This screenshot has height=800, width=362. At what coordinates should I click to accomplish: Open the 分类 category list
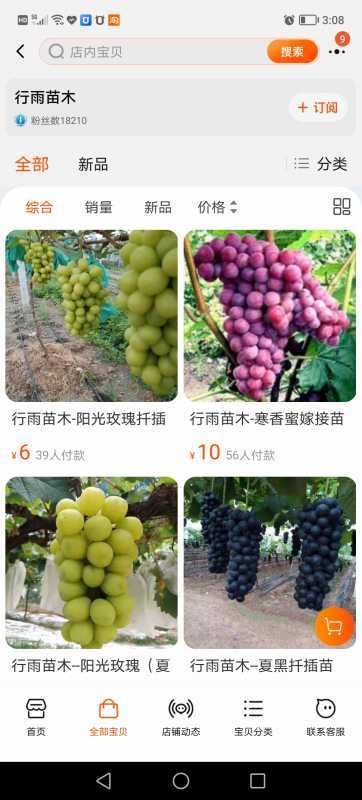coord(321,164)
